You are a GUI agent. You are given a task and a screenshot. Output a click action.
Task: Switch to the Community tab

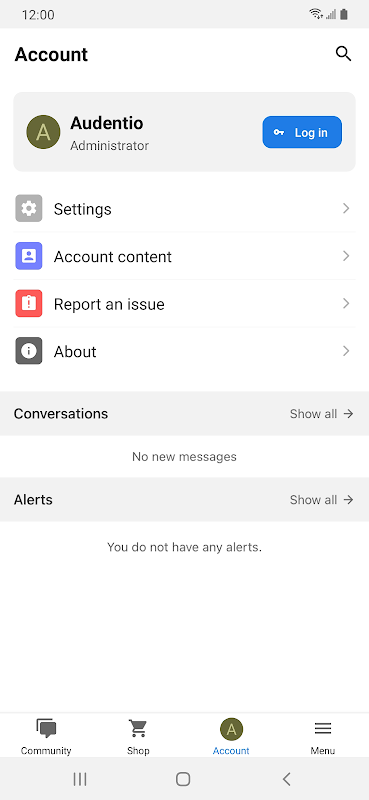pyautogui.click(x=46, y=736)
